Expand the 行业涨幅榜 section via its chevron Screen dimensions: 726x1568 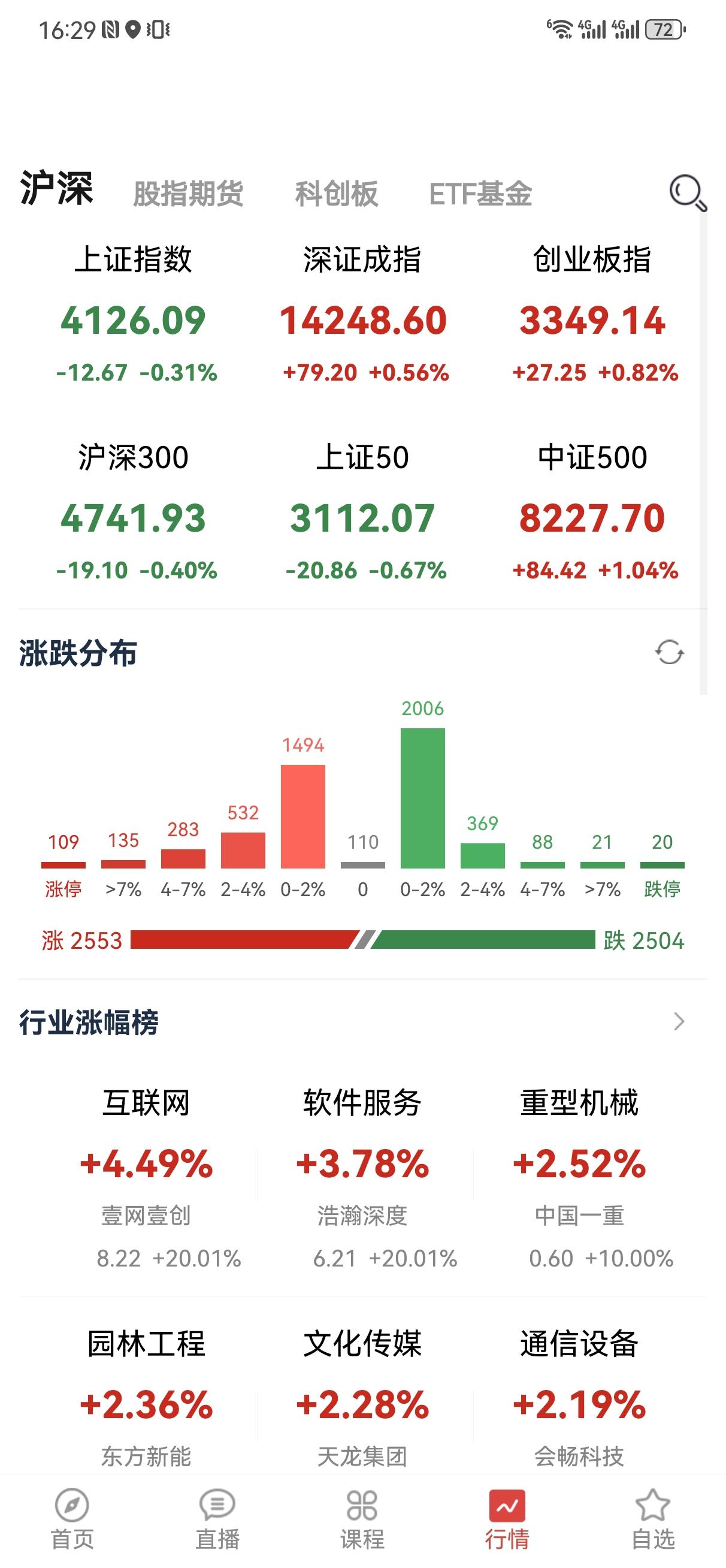[680, 1020]
